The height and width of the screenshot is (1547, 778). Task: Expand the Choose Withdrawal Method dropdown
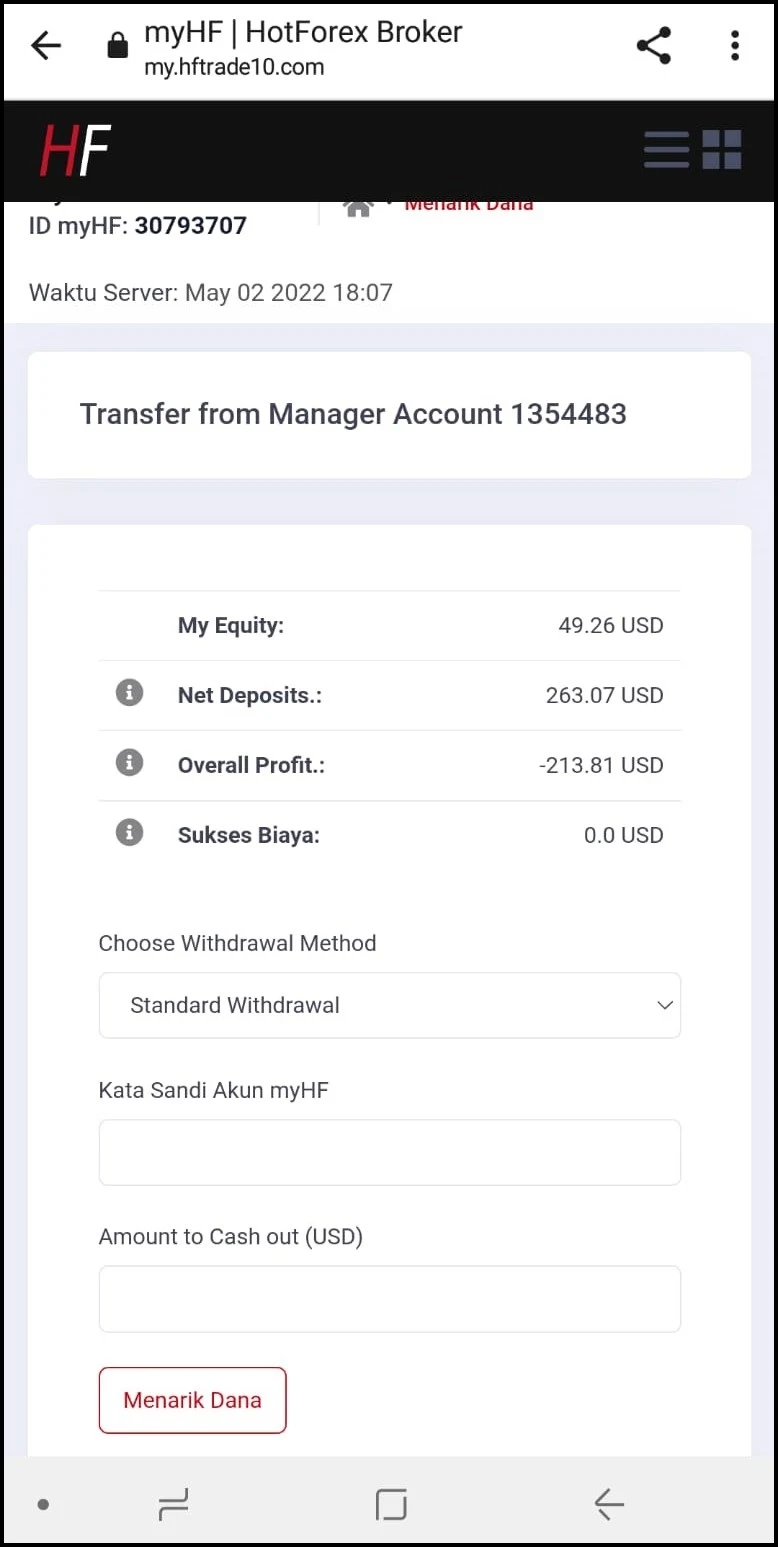pyautogui.click(x=389, y=1005)
